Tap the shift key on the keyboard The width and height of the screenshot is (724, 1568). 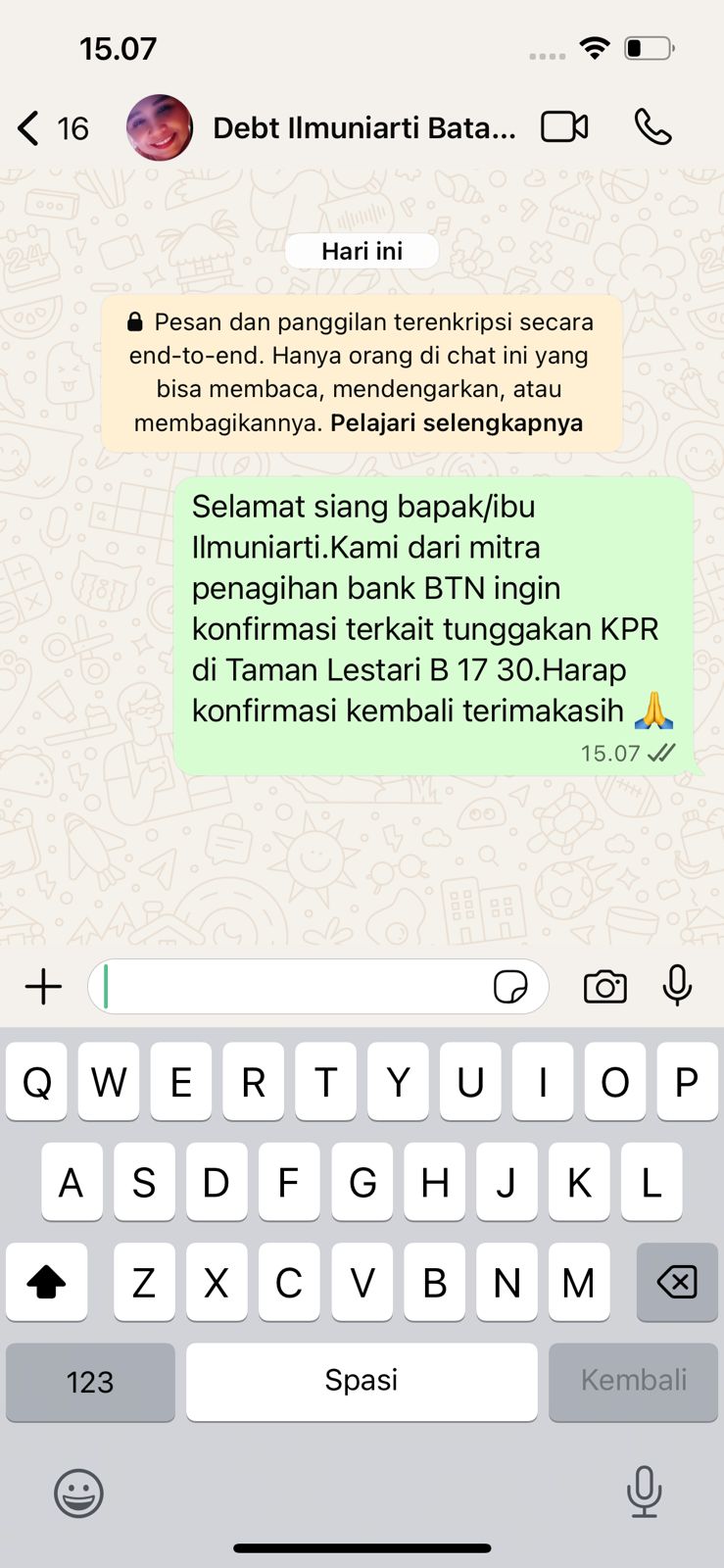pos(46,1282)
